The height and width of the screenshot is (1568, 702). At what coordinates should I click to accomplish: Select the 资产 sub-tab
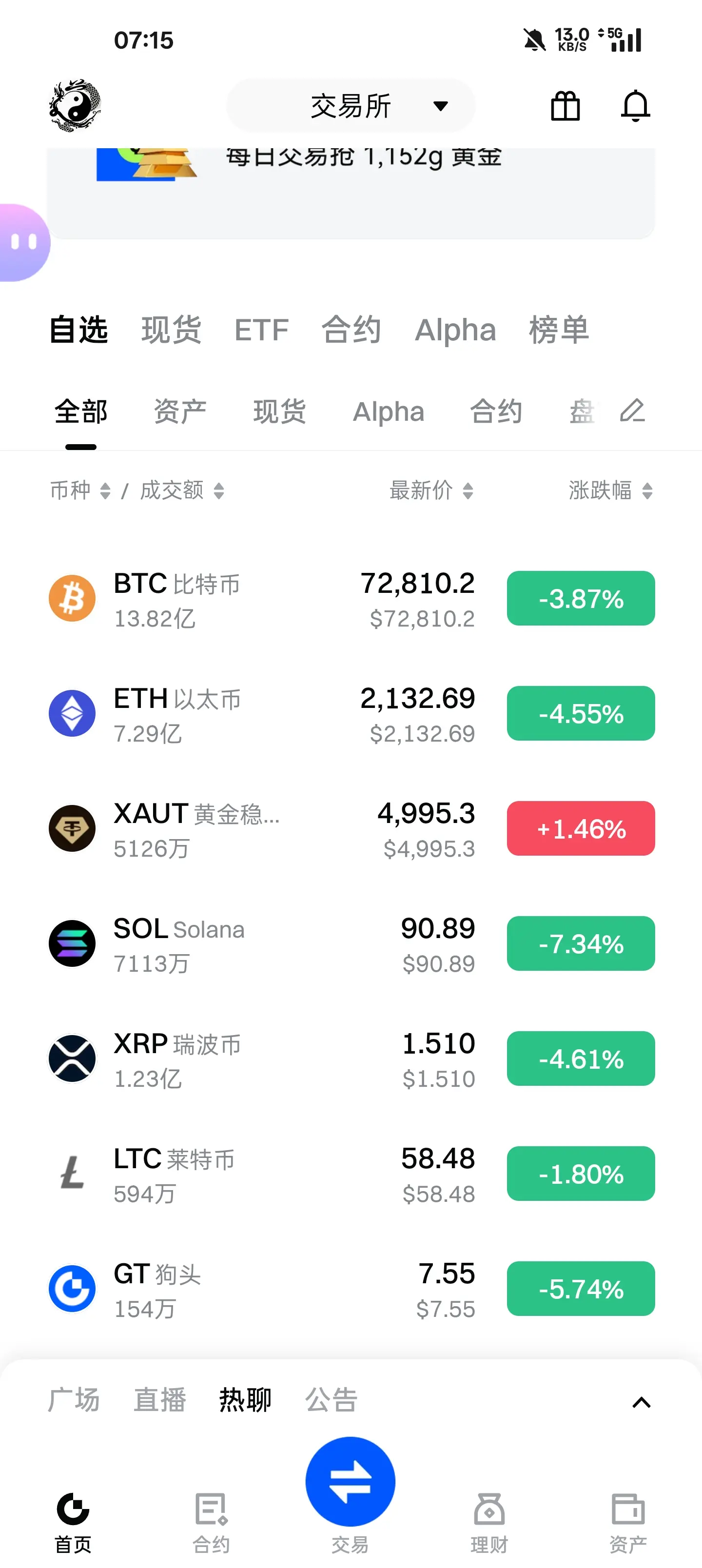tap(179, 412)
